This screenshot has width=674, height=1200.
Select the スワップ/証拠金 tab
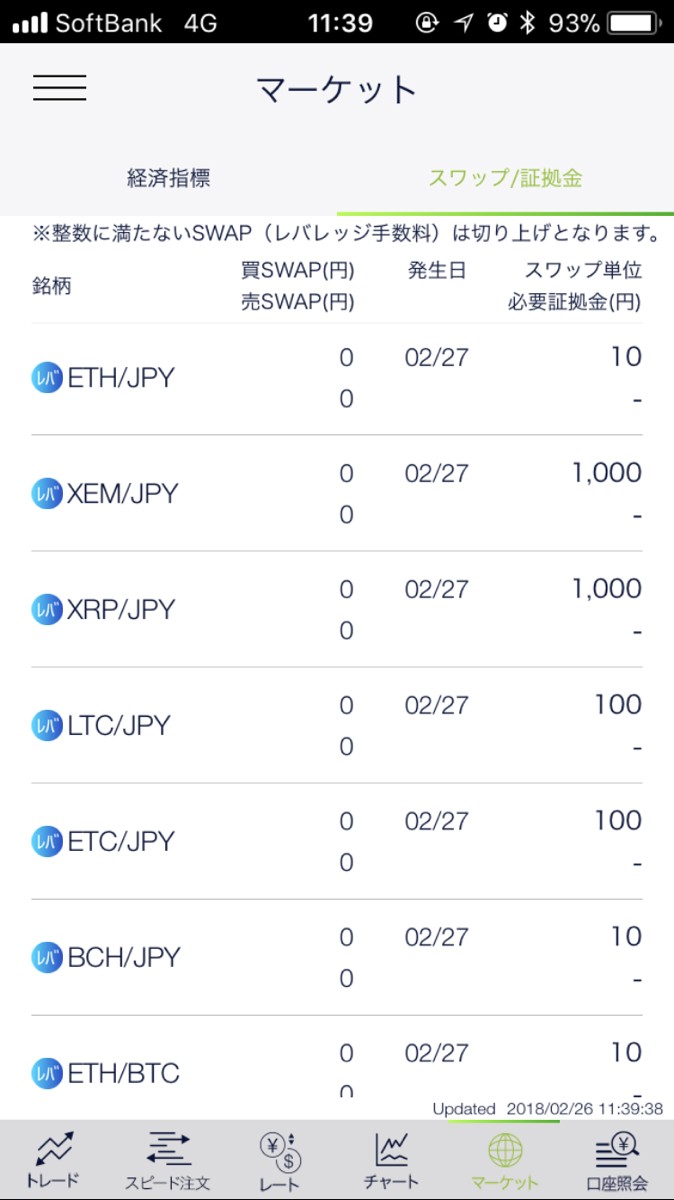click(x=505, y=179)
